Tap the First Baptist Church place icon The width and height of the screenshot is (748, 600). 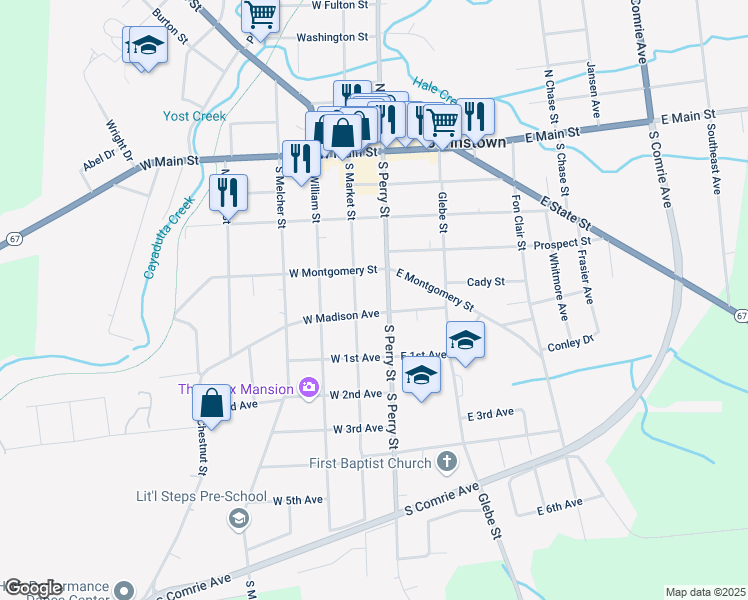click(x=446, y=462)
